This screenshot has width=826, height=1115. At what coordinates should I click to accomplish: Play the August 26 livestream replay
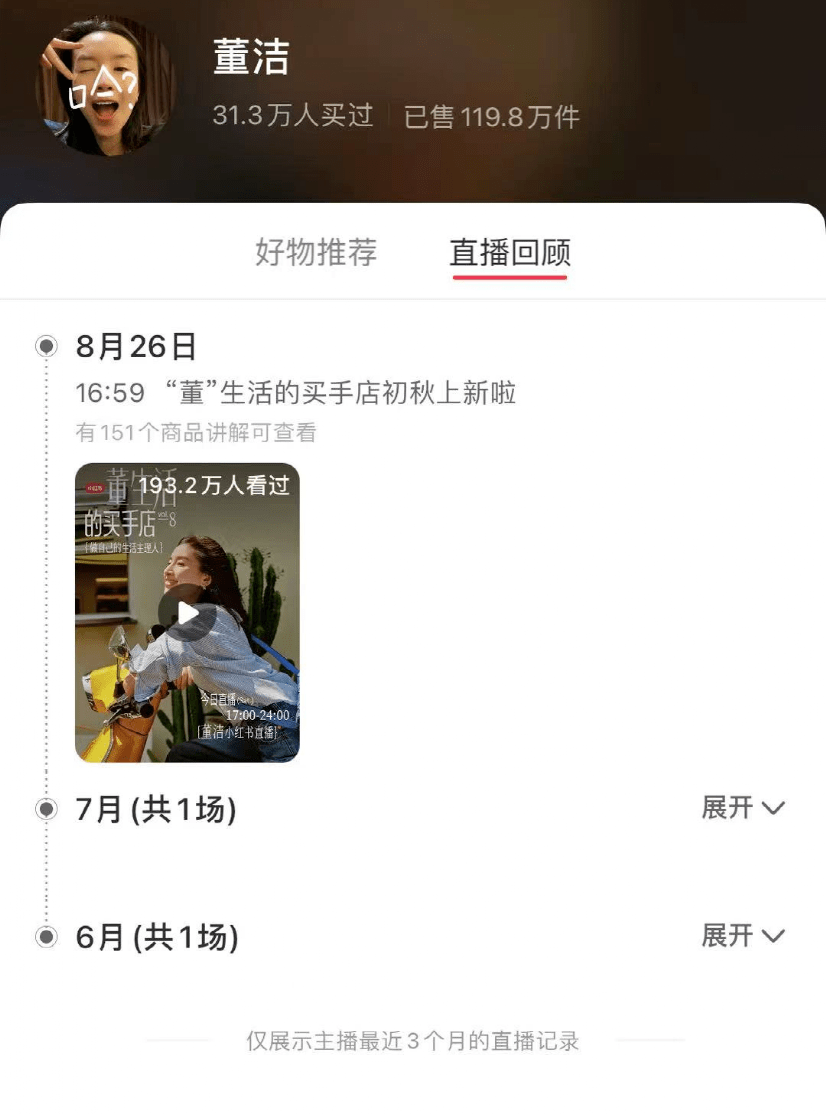(187, 614)
